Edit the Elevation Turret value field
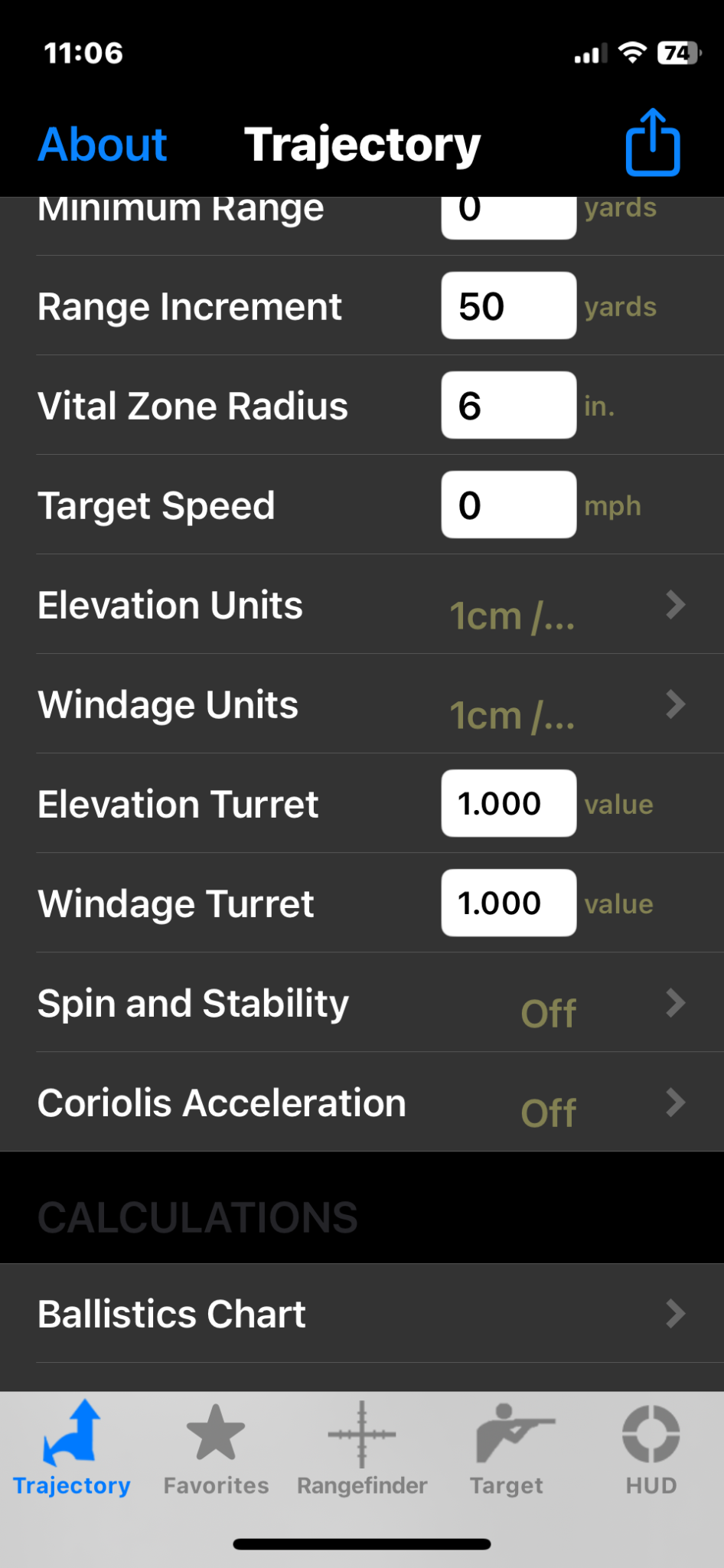The width and height of the screenshot is (724, 1568). [x=509, y=803]
